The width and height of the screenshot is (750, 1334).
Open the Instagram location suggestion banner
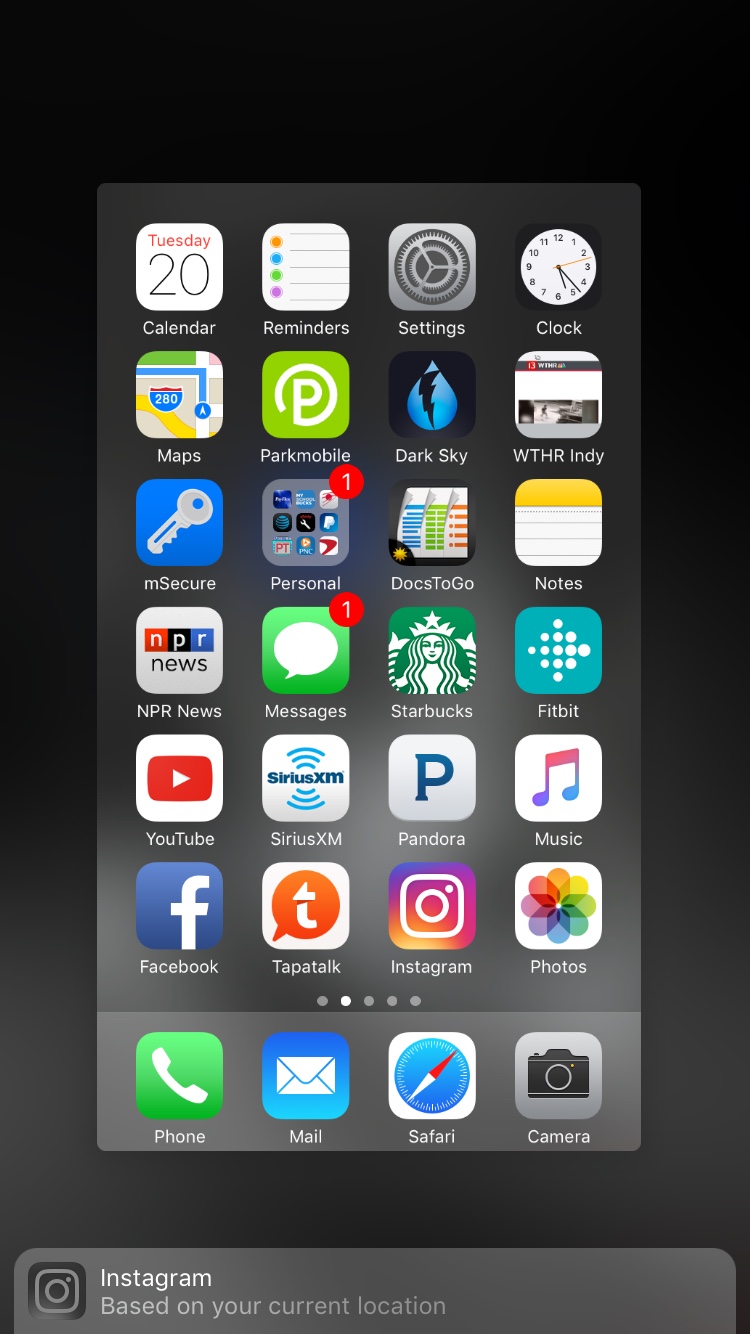click(374, 1291)
